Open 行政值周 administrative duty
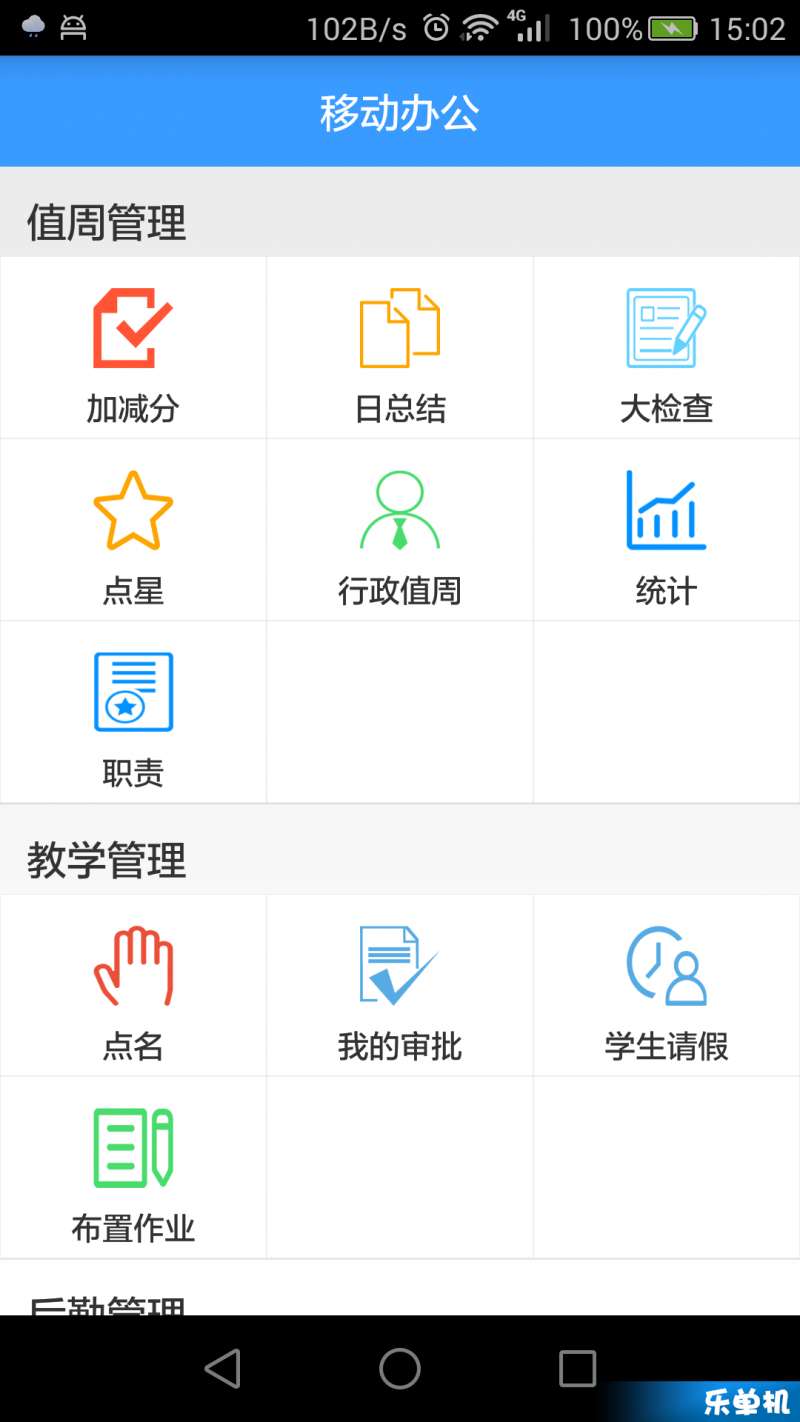 400,530
